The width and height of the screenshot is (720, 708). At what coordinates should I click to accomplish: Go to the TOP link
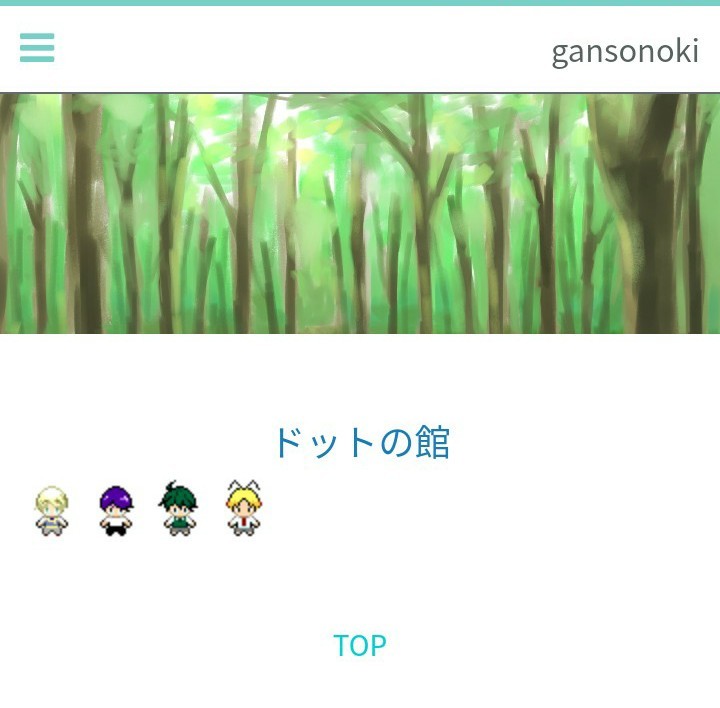click(359, 646)
